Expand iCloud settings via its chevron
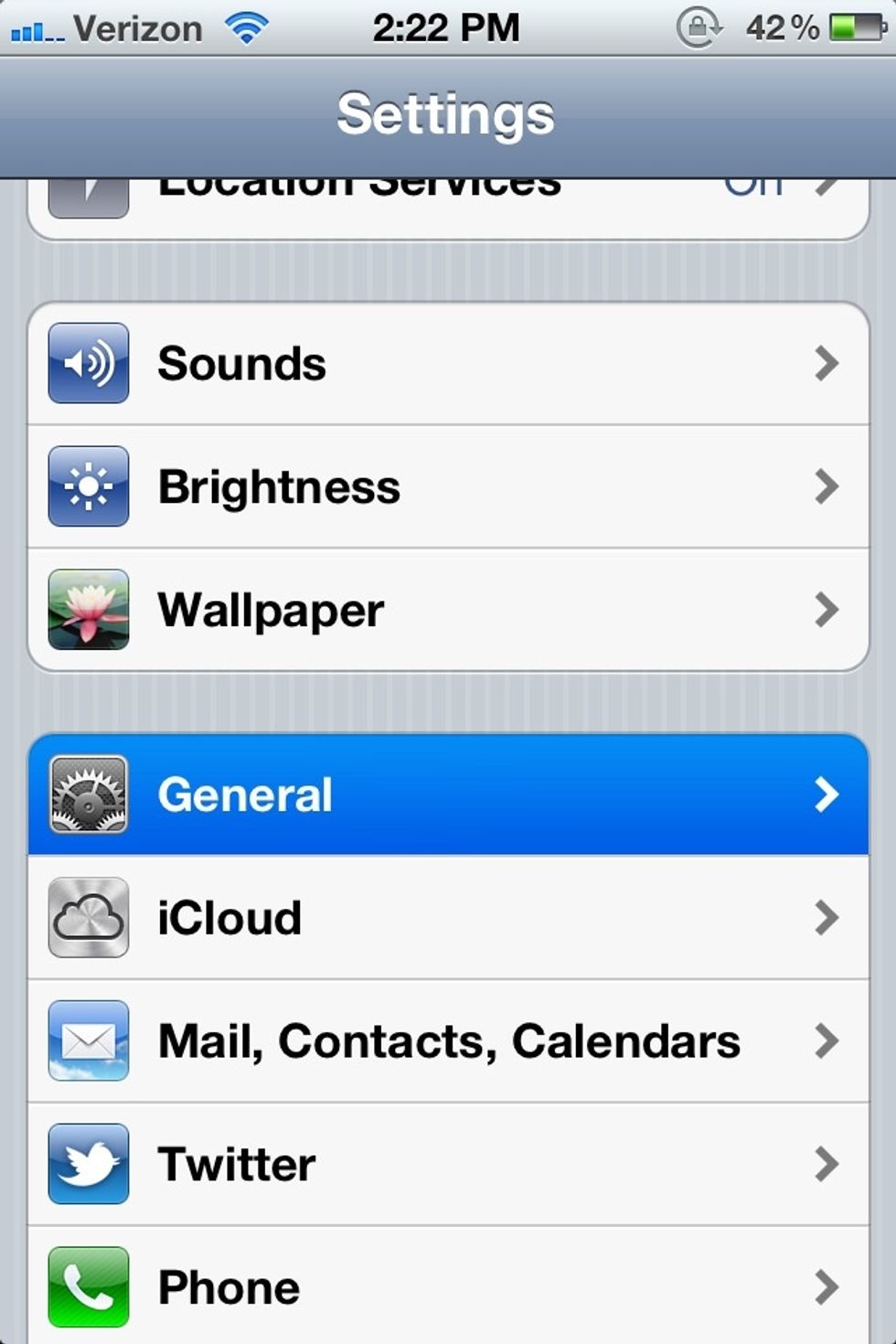This screenshot has width=896, height=1344. pos(827,918)
